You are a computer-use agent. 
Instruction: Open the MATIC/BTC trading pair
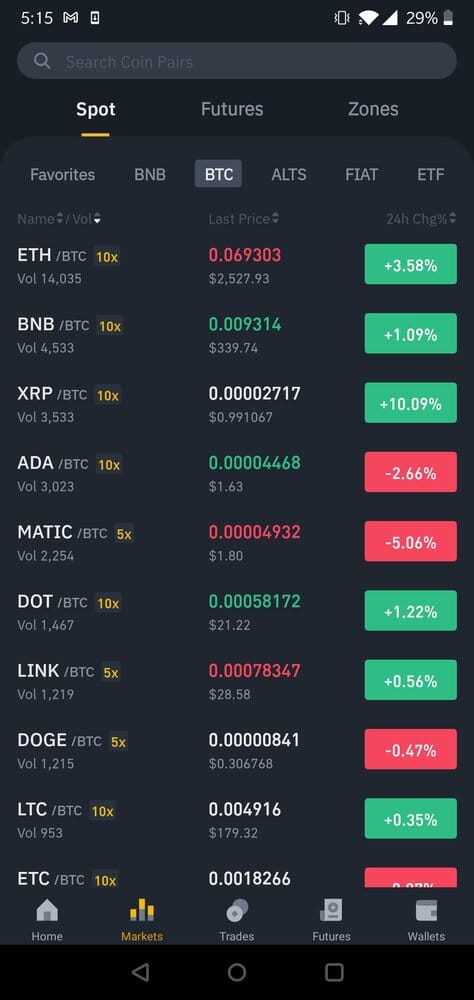pyautogui.click(x=237, y=542)
